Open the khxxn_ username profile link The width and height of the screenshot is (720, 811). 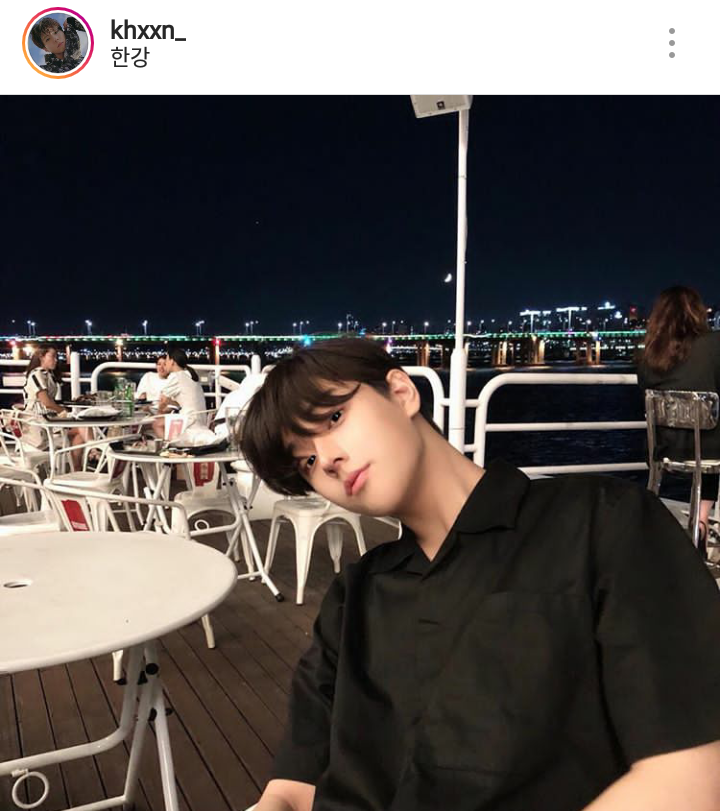tap(147, 30)
